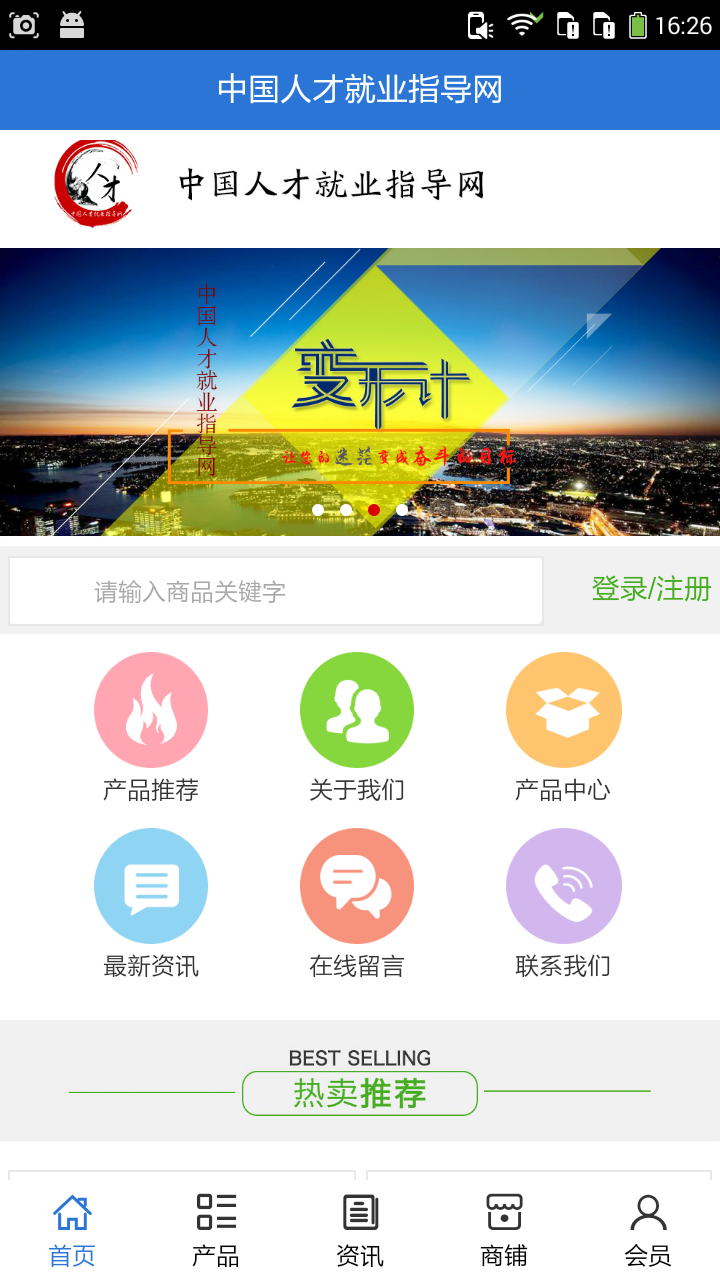Click the 热卖推荐 button
The width and height of the screenshot is (720, 1280).
click(x=359, y=1093)
